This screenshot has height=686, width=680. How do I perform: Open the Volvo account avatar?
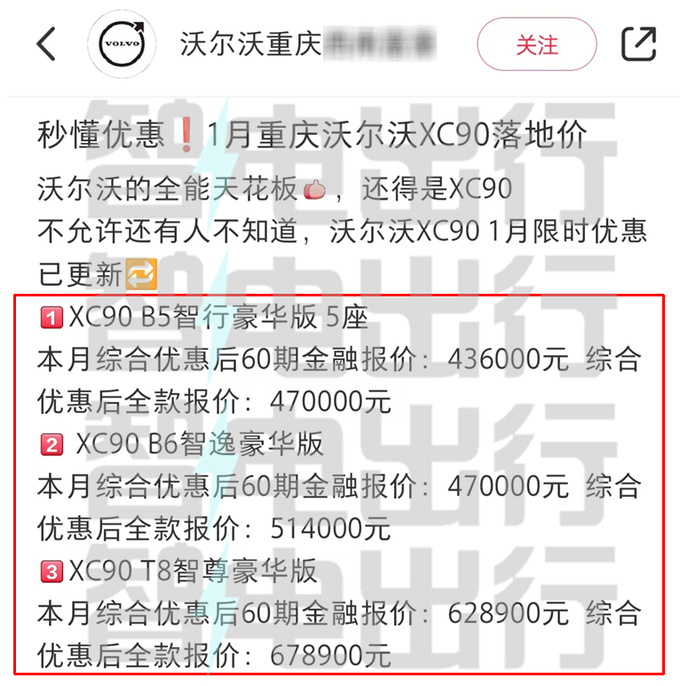pos(122,45)
